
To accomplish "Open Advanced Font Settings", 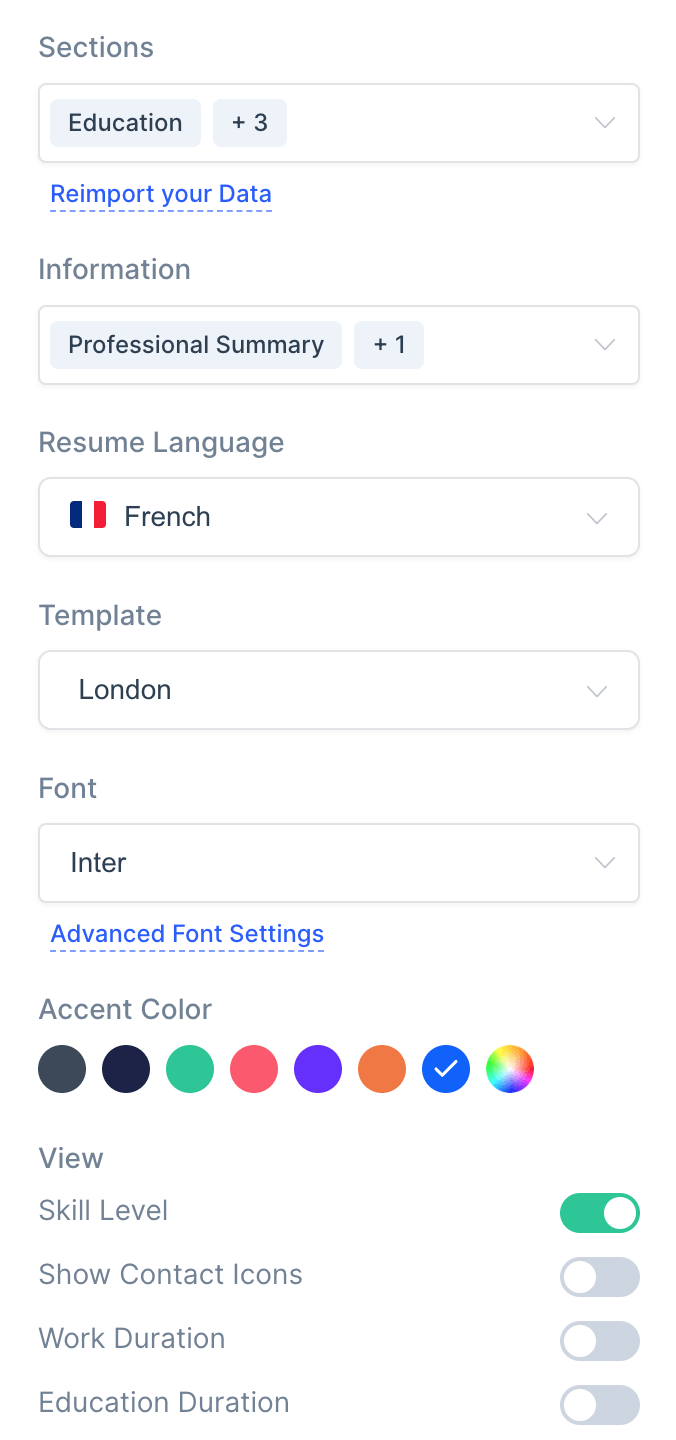I will [x=187, y=934].
